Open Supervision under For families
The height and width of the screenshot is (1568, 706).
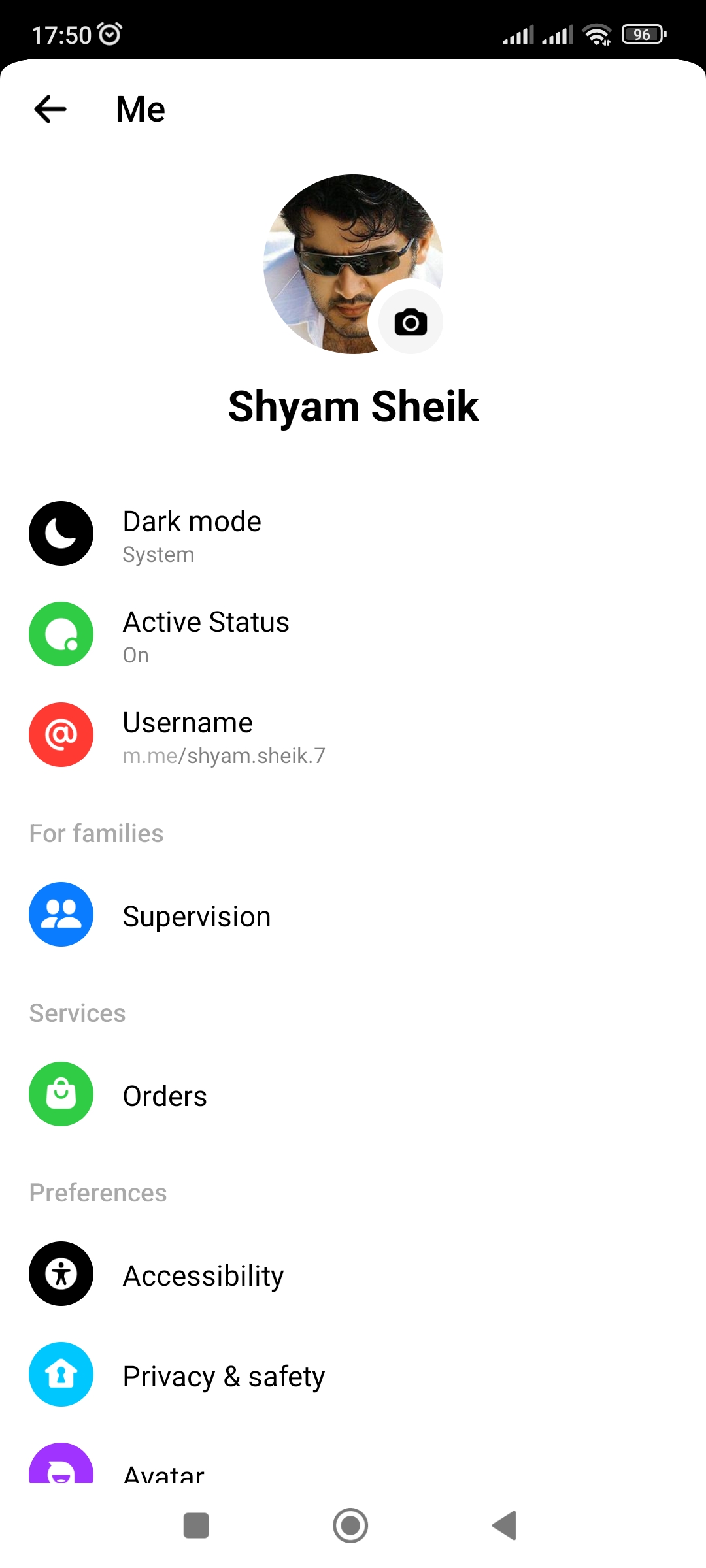coord(353,915)
